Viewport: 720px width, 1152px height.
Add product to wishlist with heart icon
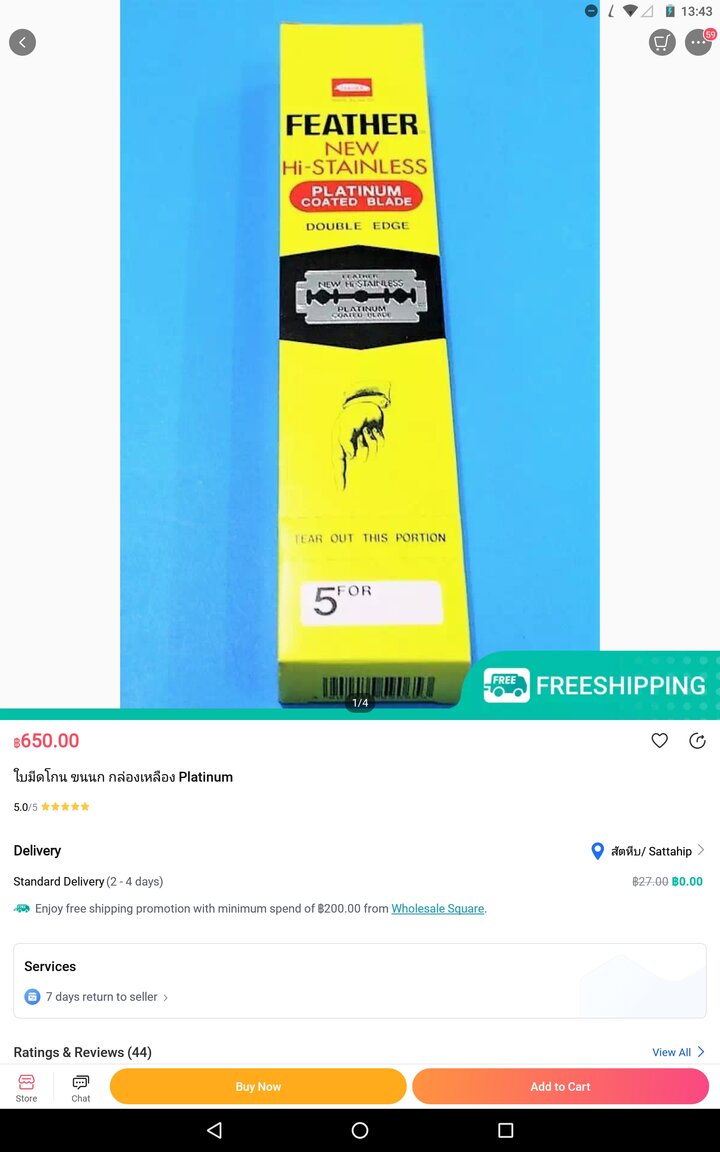pyautogui.click(x=659, y=741)
